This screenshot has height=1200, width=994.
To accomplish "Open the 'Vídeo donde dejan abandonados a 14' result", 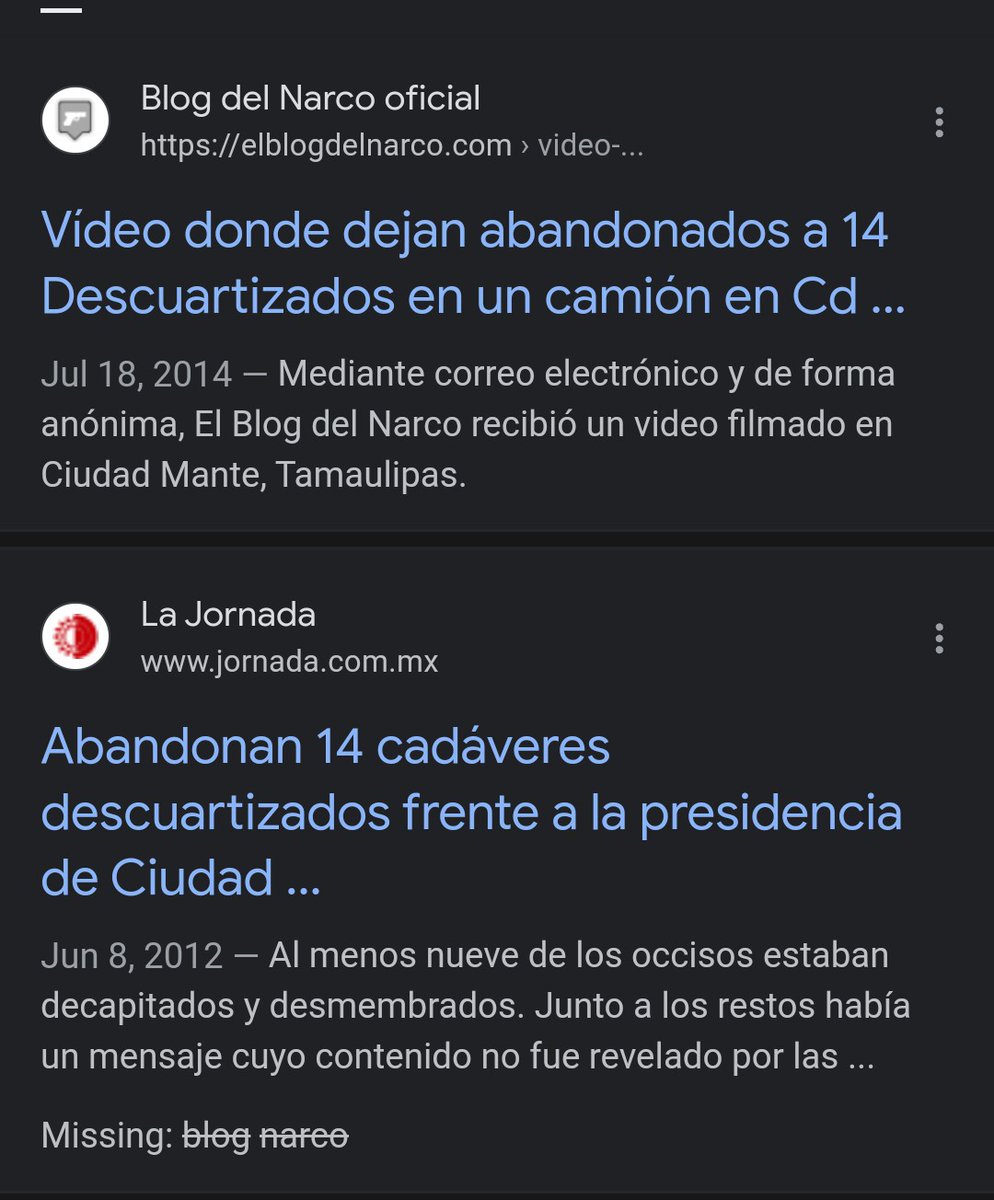I will tap(473, 264).
